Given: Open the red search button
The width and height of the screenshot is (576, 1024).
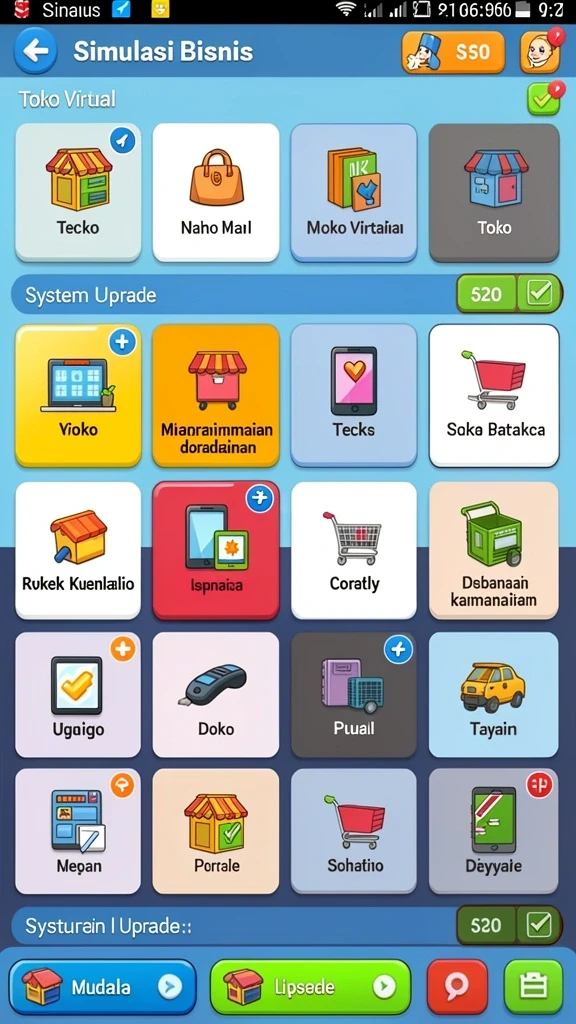Looking at the screenshot, I should [457, 987].
